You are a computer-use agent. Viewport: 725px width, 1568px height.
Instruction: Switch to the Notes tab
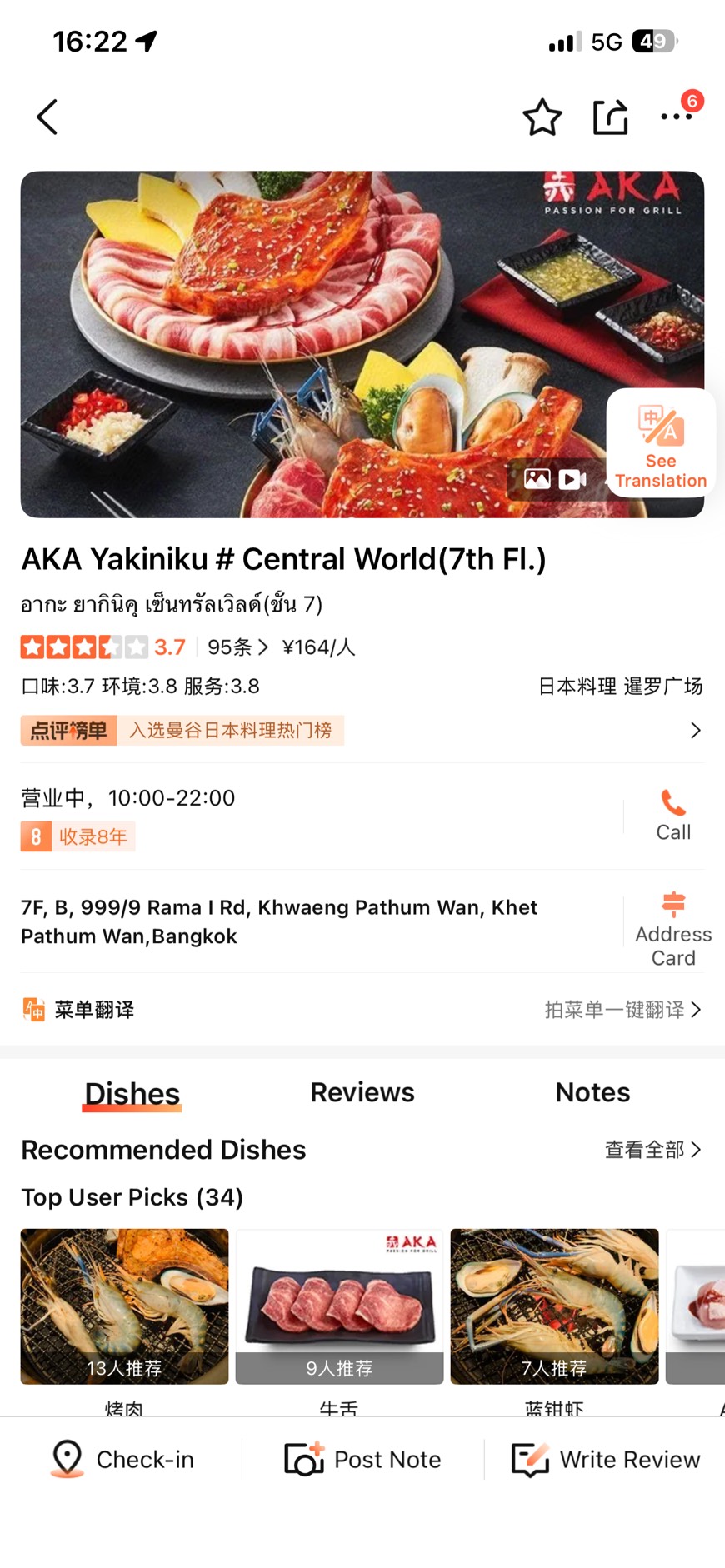pos(592,1092)
